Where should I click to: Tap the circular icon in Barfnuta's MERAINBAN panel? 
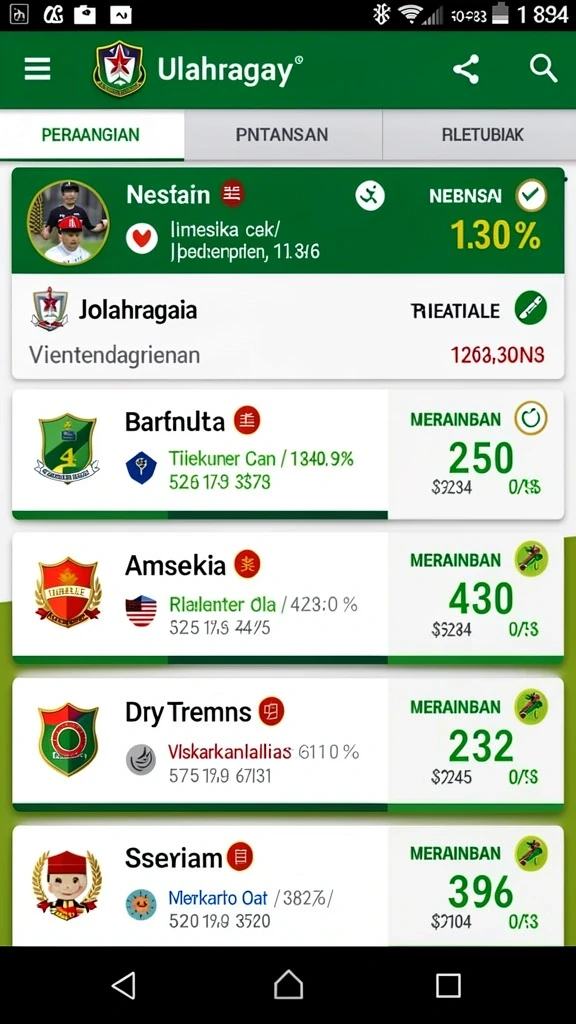click(530, 419)
